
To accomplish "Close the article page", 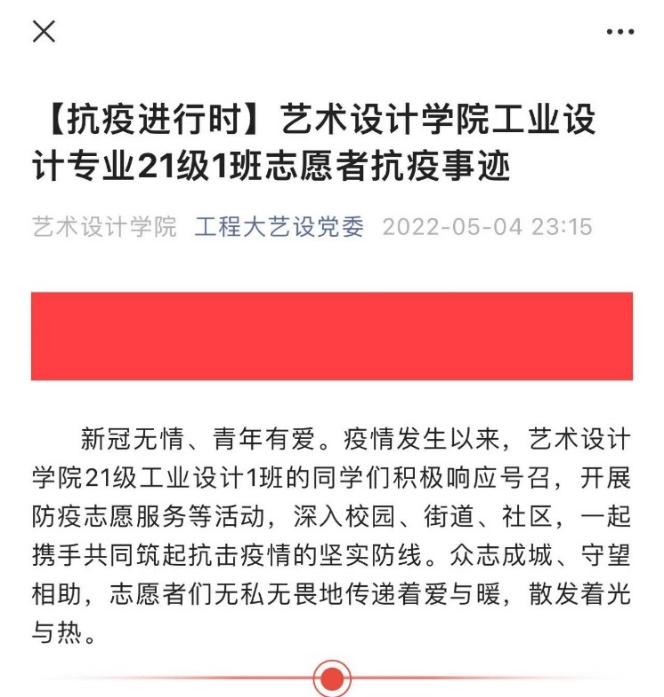I will click(44, 31).
